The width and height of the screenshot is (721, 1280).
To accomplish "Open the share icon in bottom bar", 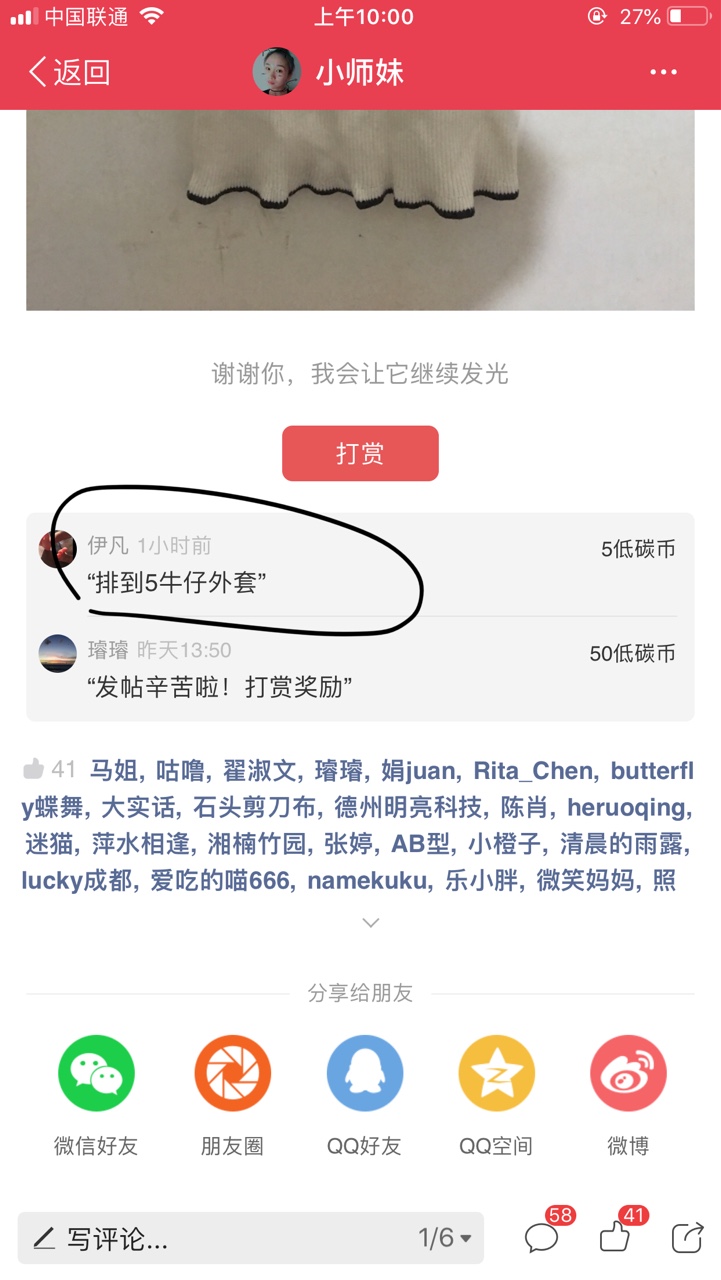I will [x=687, y=1238].
